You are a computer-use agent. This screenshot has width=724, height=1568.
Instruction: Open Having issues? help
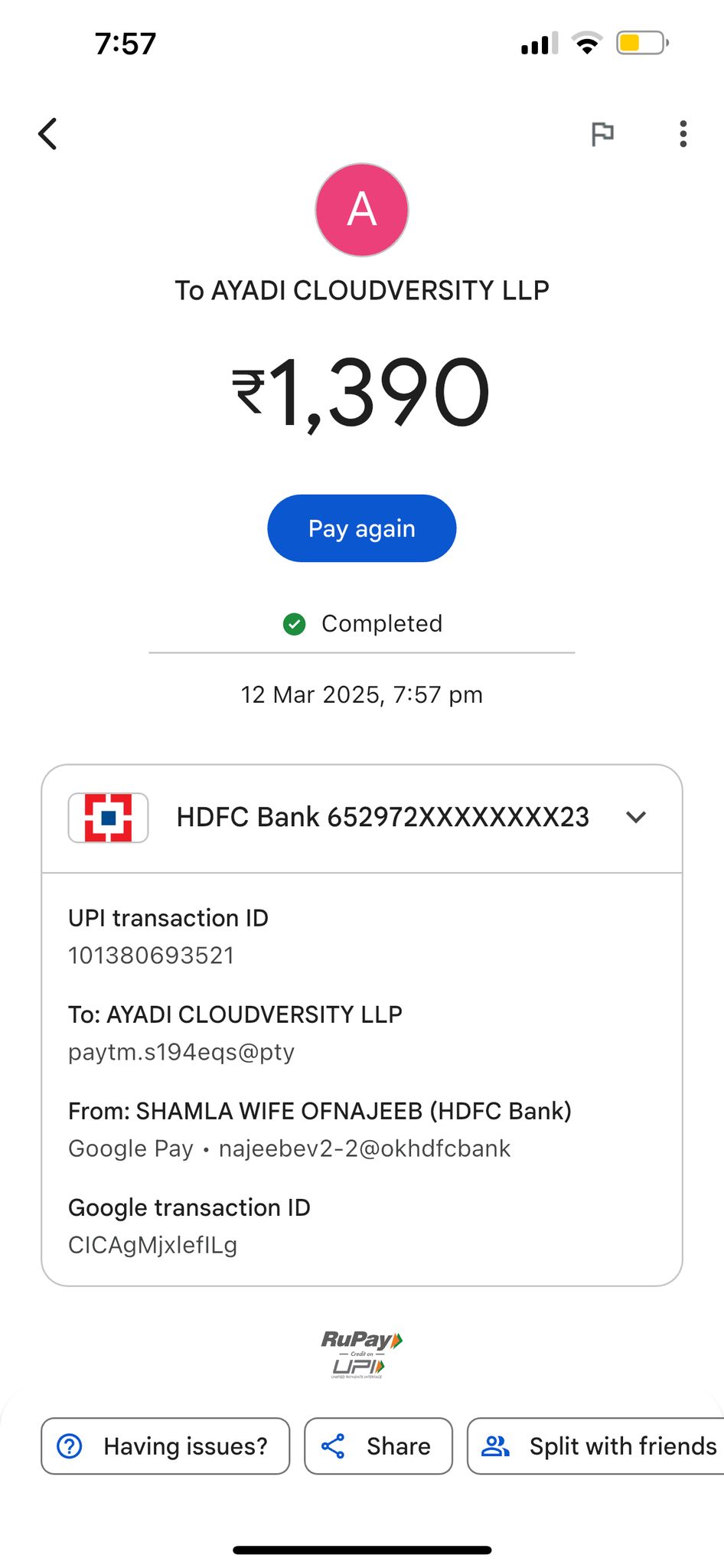coord(165,1446)
